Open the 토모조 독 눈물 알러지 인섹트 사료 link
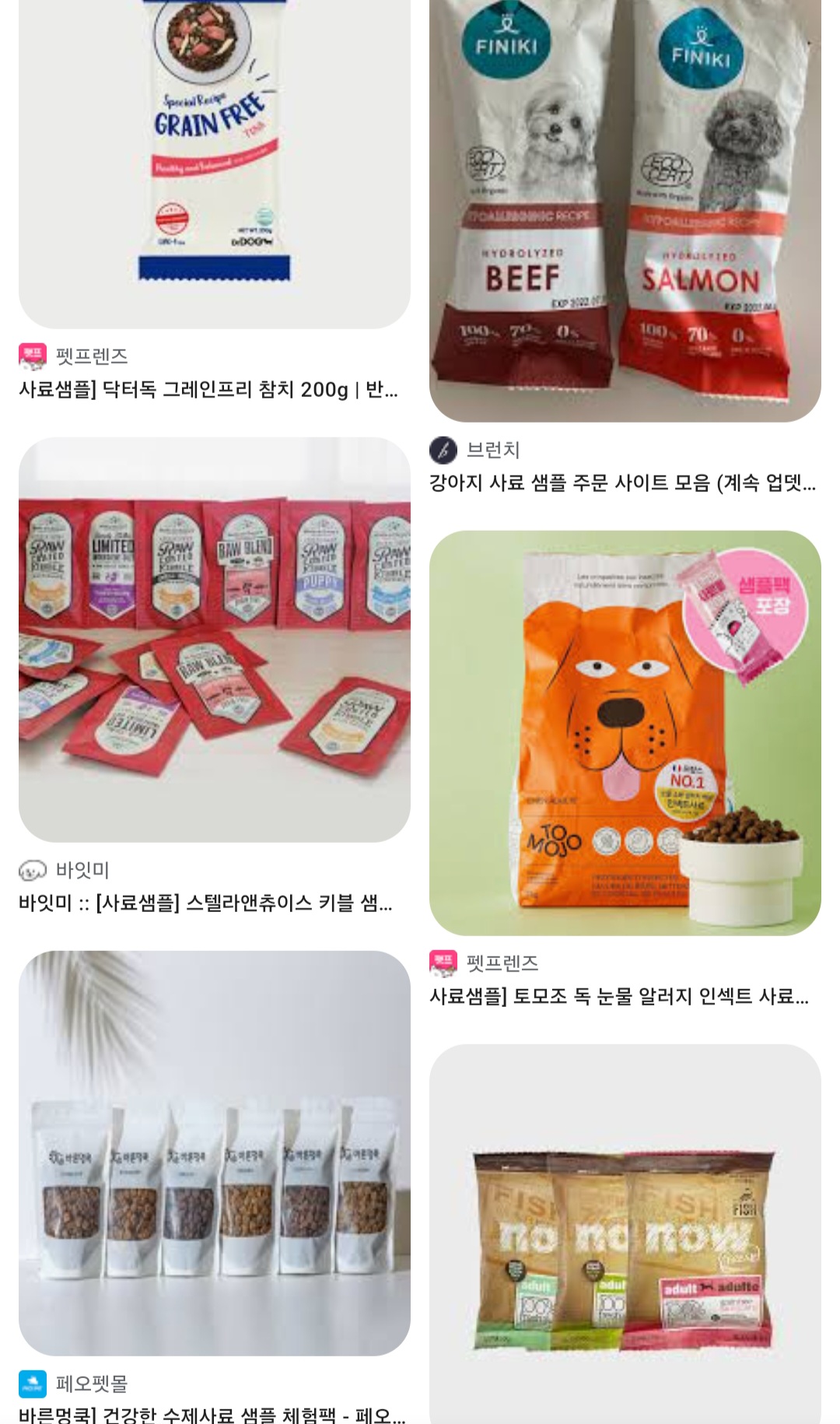The image size is (840, 1424). [x=619, y=996]
